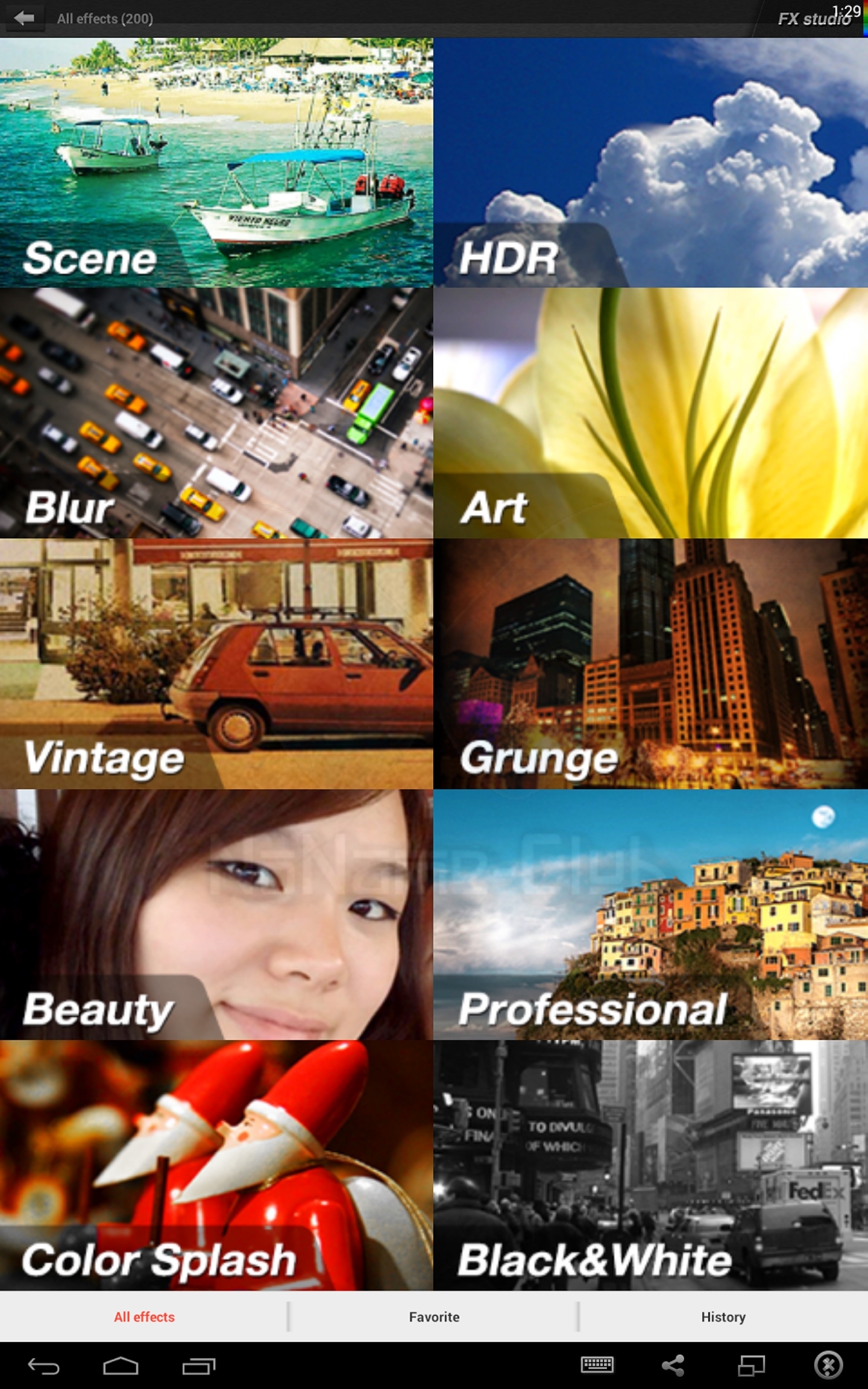Show the History tab
This screenshot has height=1389, width=868.
tap(723, 1317)
